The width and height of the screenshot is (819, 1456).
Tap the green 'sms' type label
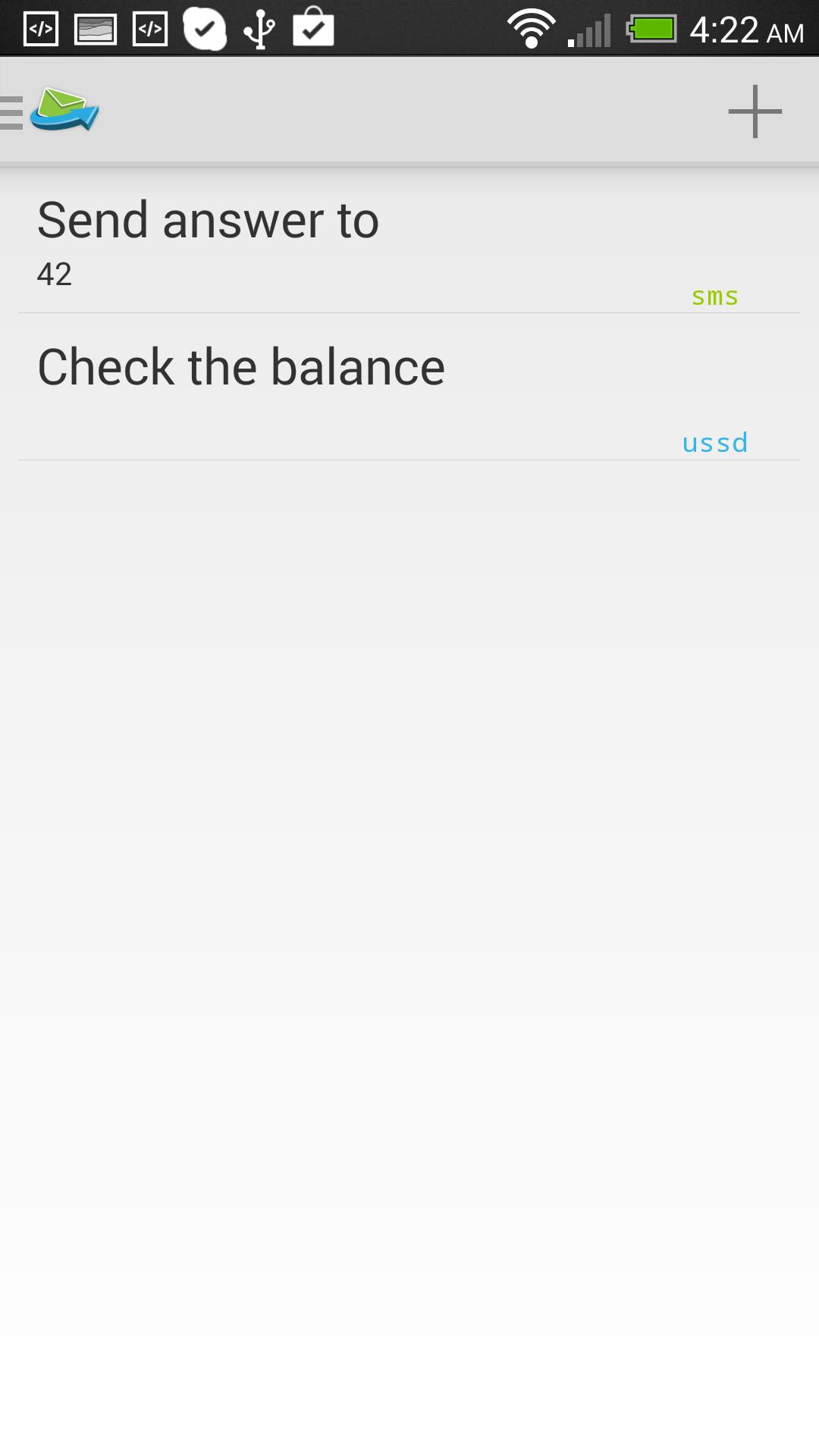[x=715, y=298]
